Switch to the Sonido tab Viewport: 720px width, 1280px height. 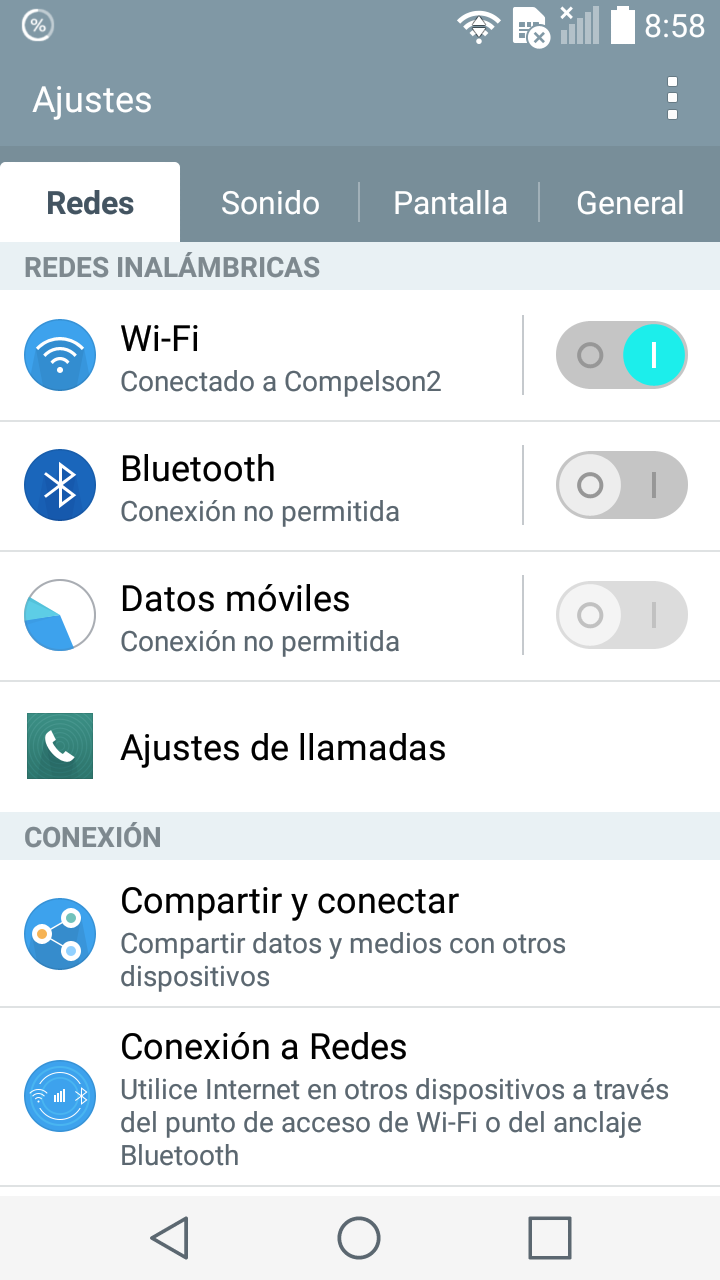pyautogui.click(x=270, y=203)
